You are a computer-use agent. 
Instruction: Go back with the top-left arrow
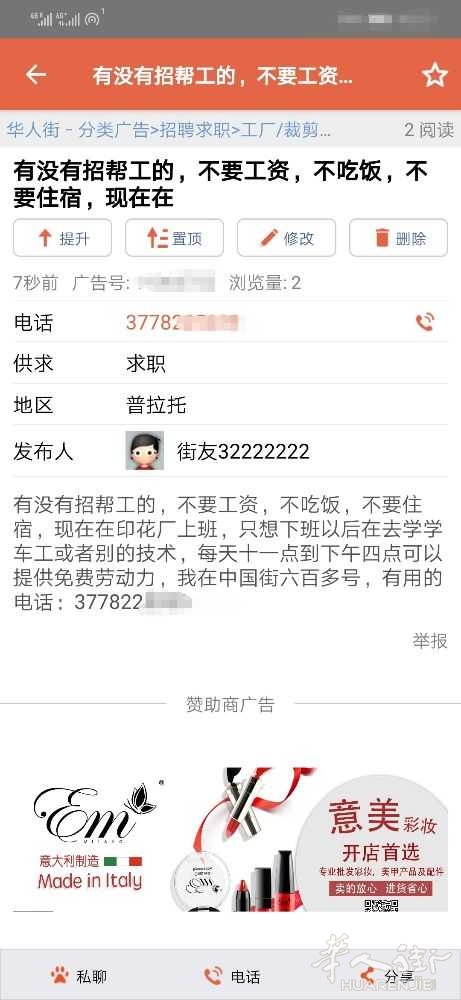point(35,75)
